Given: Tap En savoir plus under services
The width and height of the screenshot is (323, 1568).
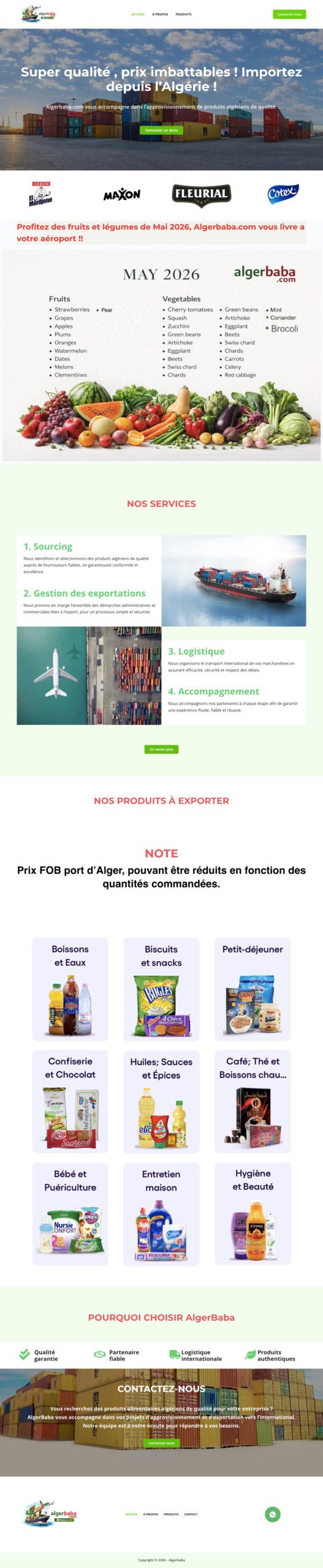Looking at the screenshot, I should (161, 749).
